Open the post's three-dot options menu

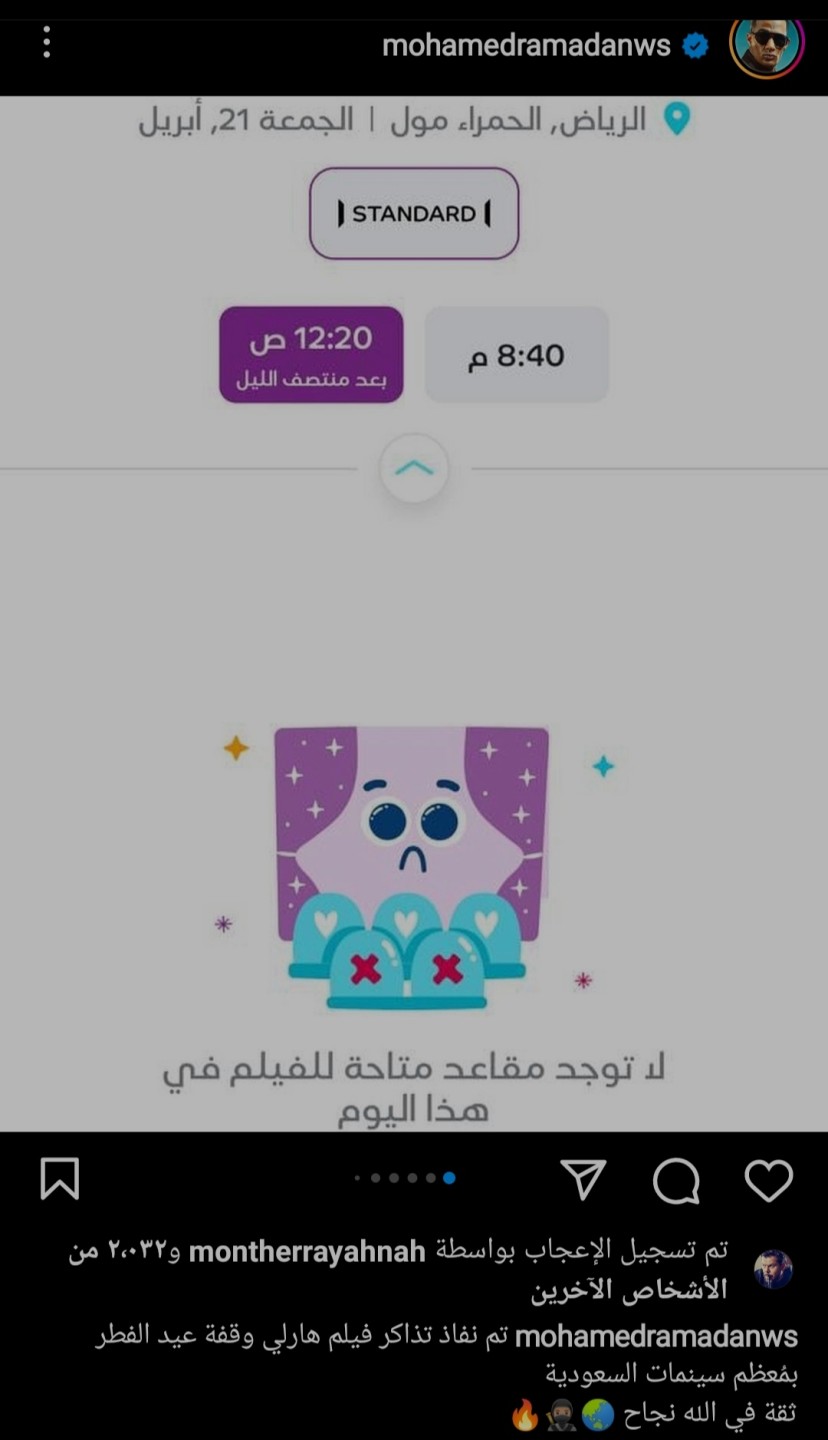coord(46,43)
